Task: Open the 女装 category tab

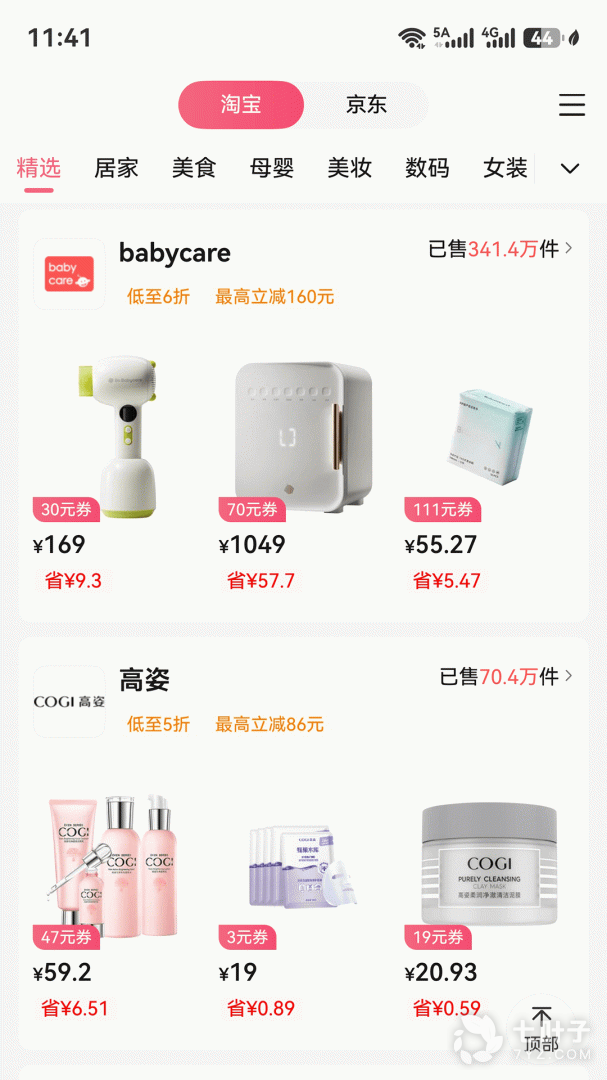Action: point(505,168)
